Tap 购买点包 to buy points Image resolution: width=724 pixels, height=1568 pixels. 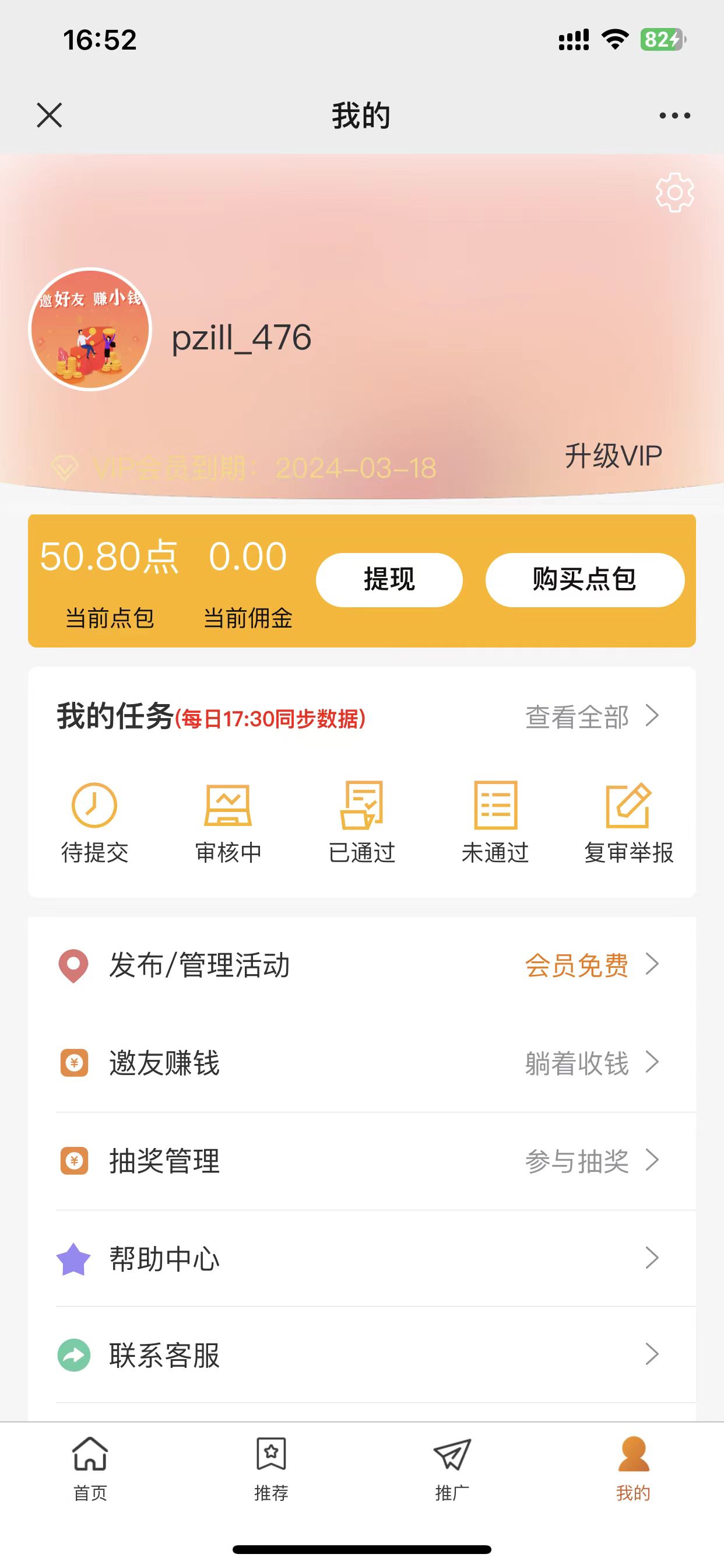[584, 579]
